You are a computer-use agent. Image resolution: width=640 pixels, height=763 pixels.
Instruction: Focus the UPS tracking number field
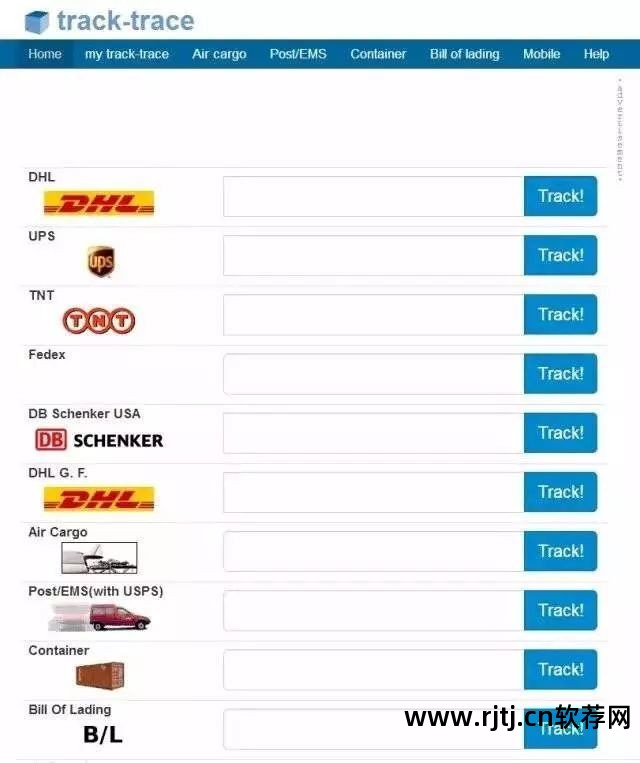pos(373,255)
